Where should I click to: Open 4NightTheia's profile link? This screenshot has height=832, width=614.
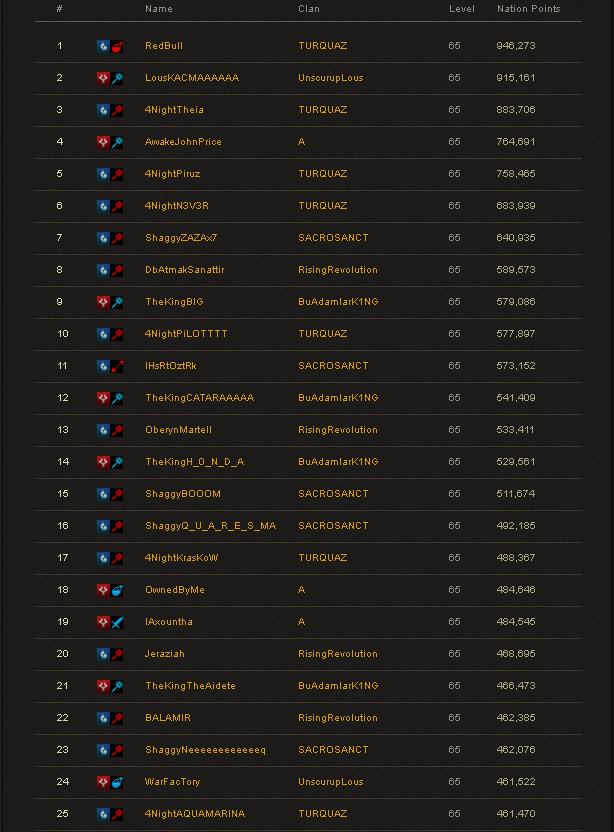[x=174, y=110]
